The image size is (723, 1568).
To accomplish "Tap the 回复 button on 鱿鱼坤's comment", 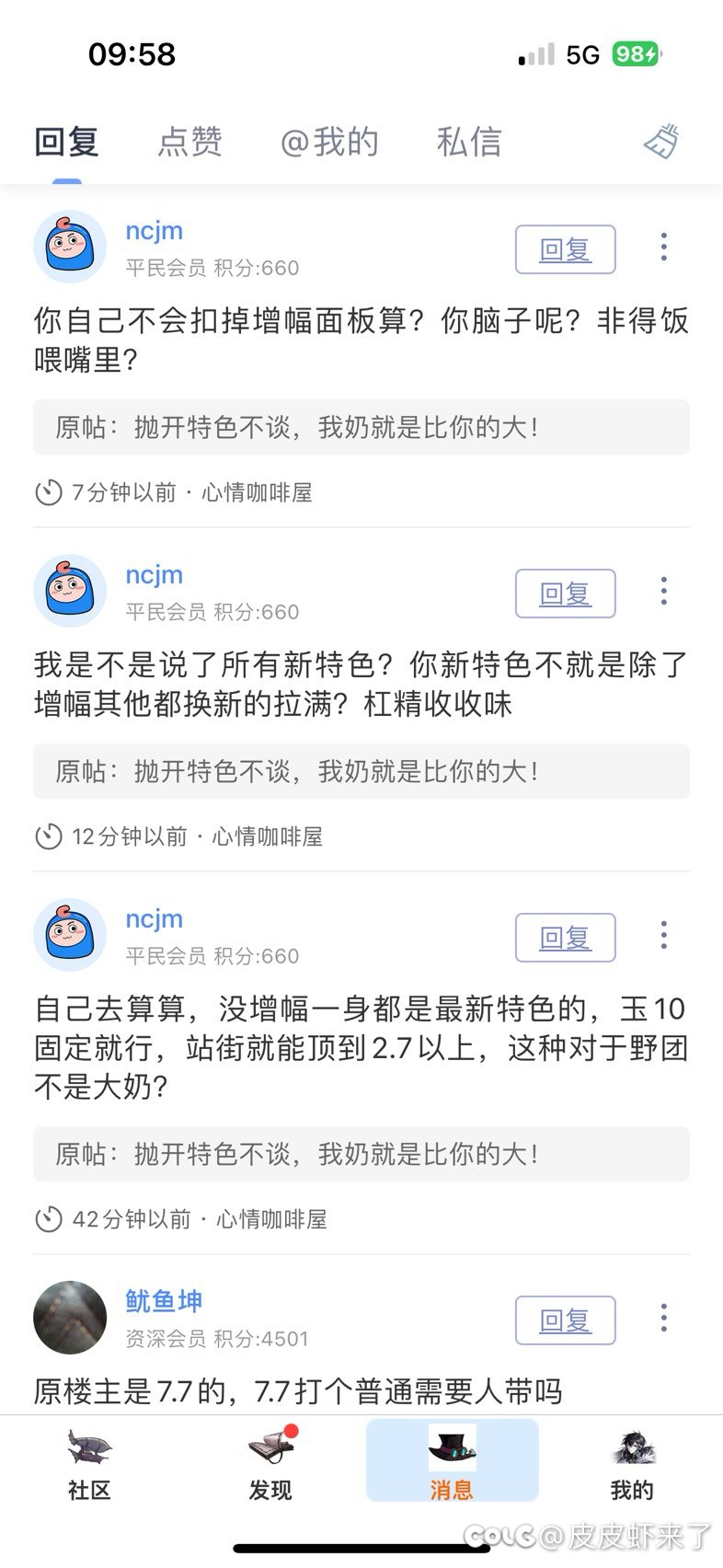I will click(x=564, y=1320).
